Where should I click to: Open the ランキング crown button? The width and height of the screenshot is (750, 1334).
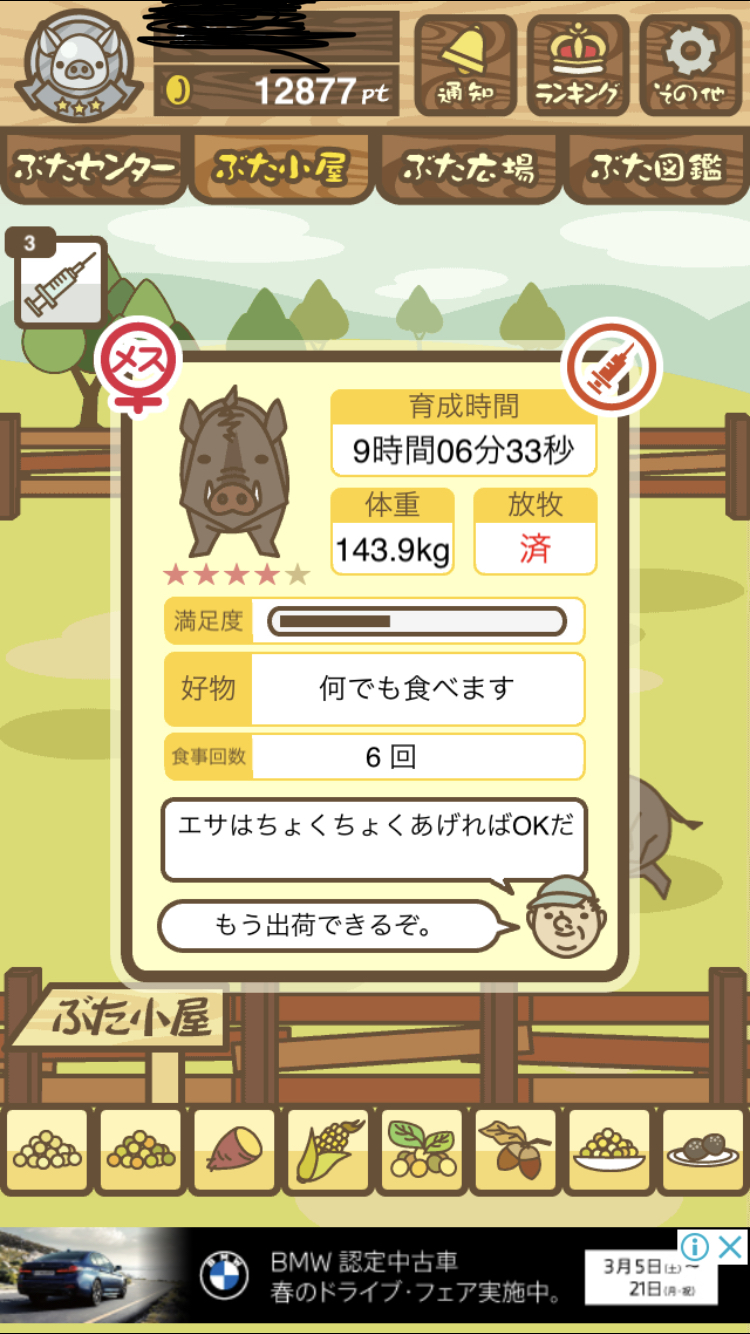click(x=579, y=66)
